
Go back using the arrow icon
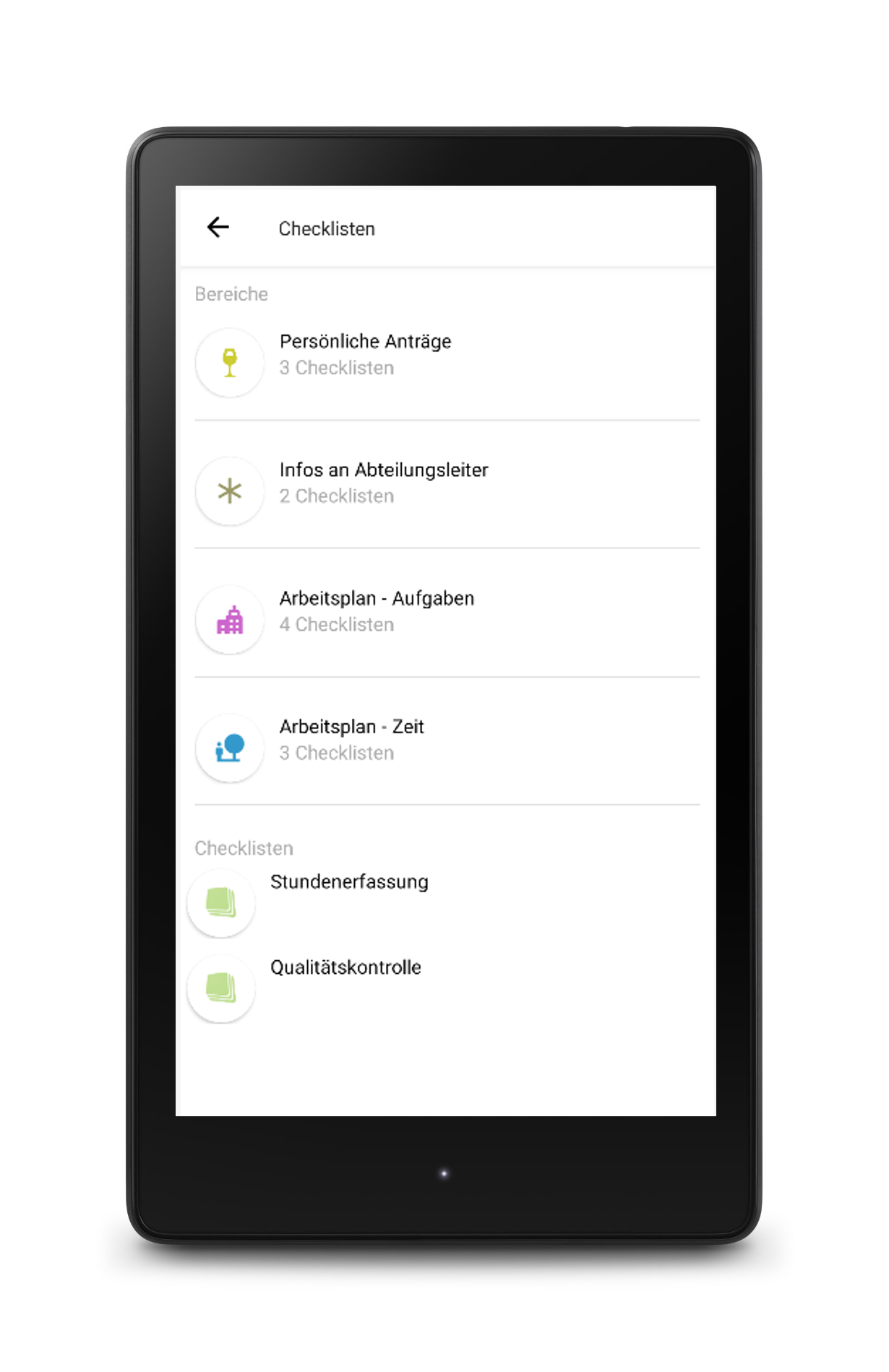[x=218, y=228]
